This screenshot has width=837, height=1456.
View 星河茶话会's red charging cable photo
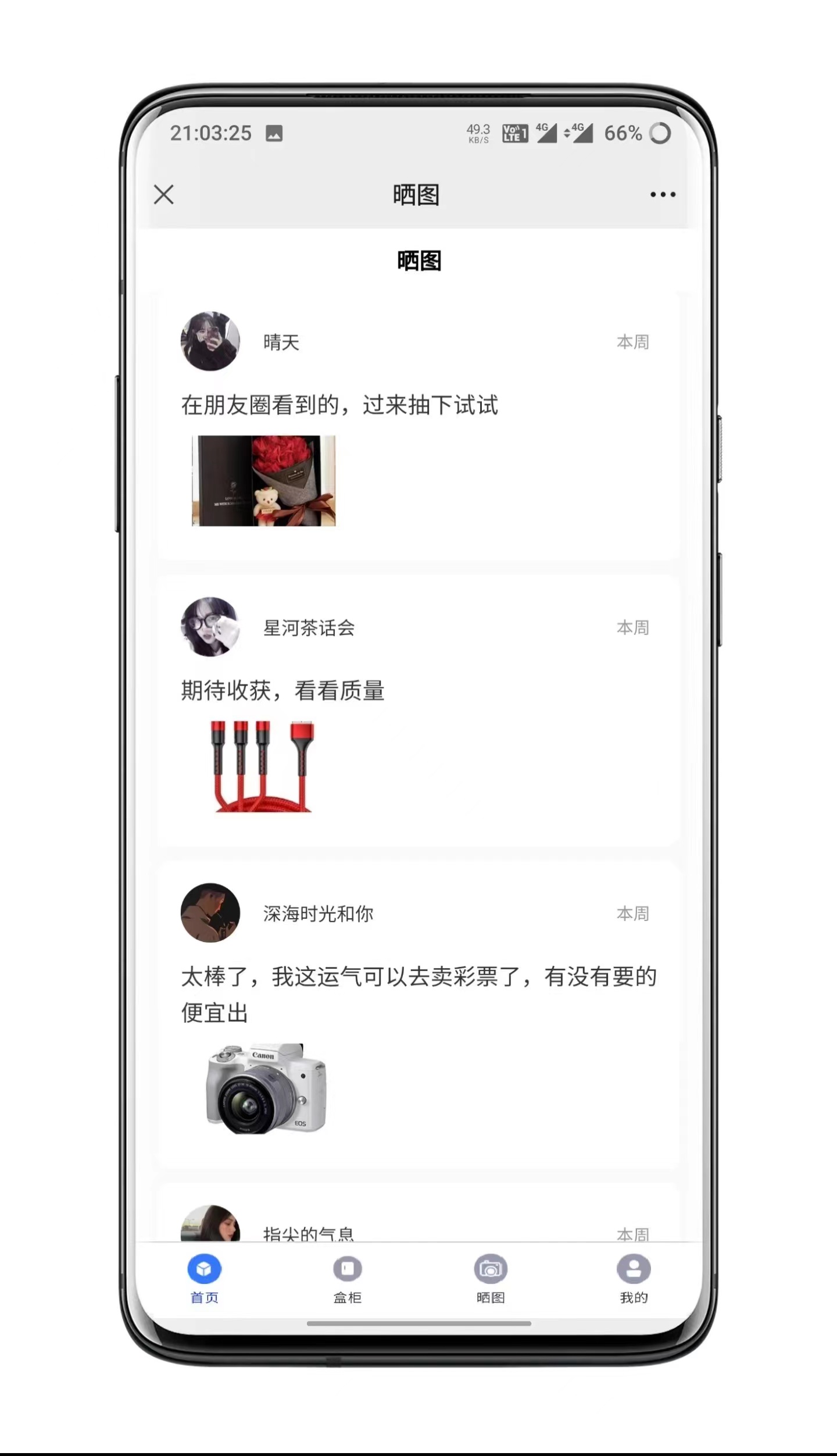tap(263, 767)
